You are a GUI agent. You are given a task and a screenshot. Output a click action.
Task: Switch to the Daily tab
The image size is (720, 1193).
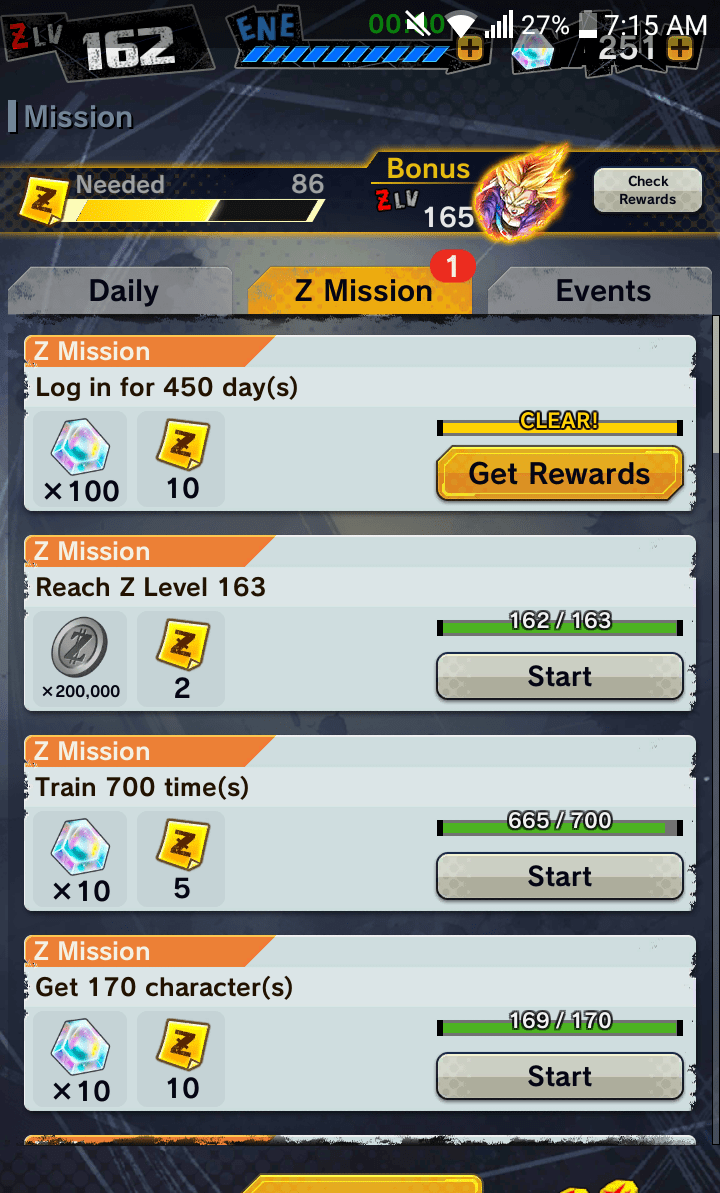(x=124, y=291)
